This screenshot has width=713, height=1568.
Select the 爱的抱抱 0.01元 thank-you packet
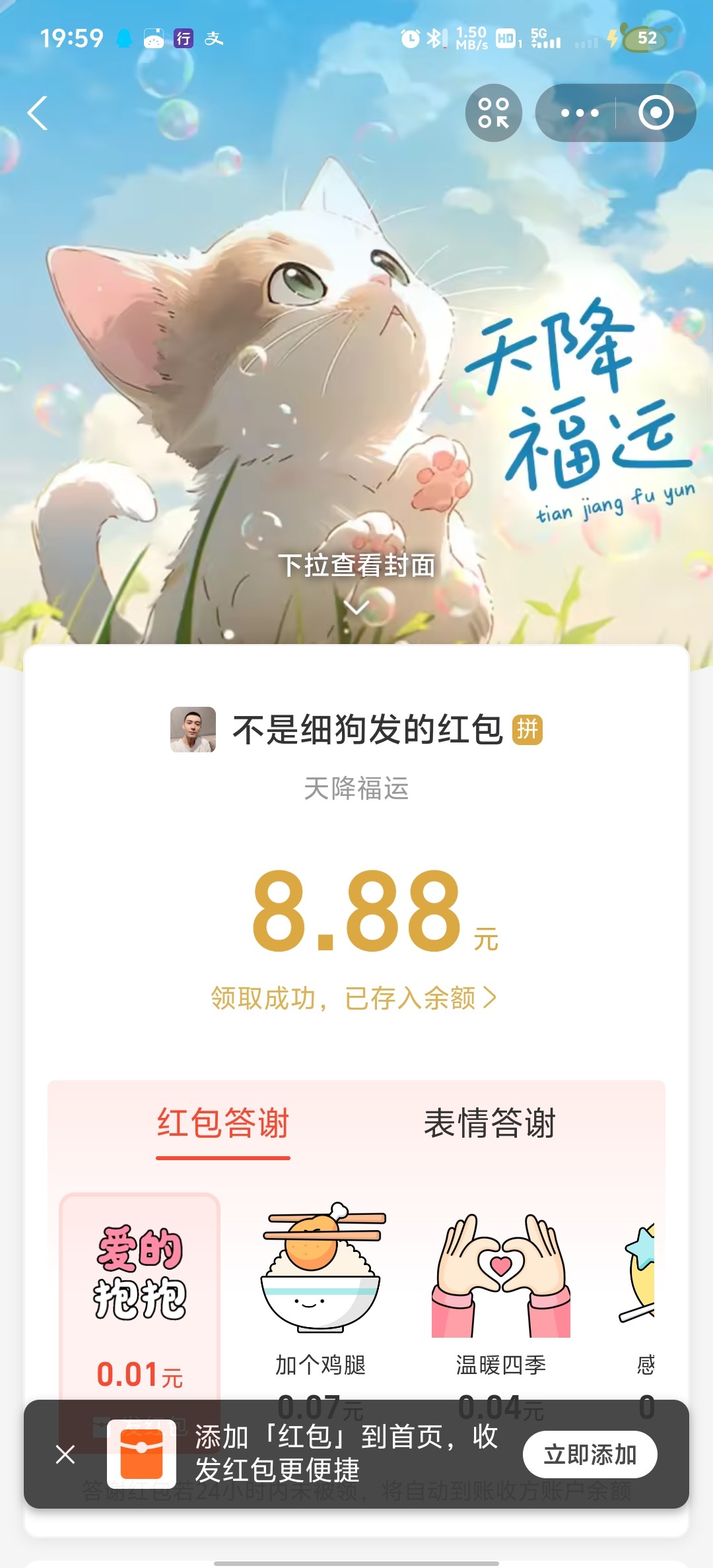coord(139,1293)
